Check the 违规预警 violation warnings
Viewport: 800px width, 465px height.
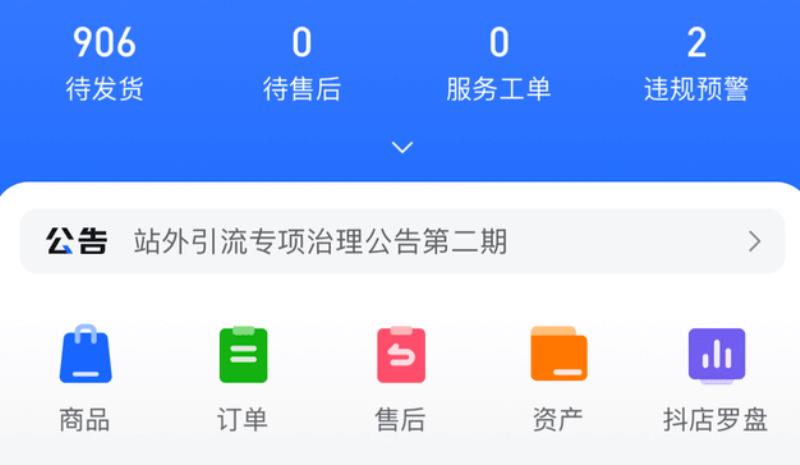[x=696, y=65]
